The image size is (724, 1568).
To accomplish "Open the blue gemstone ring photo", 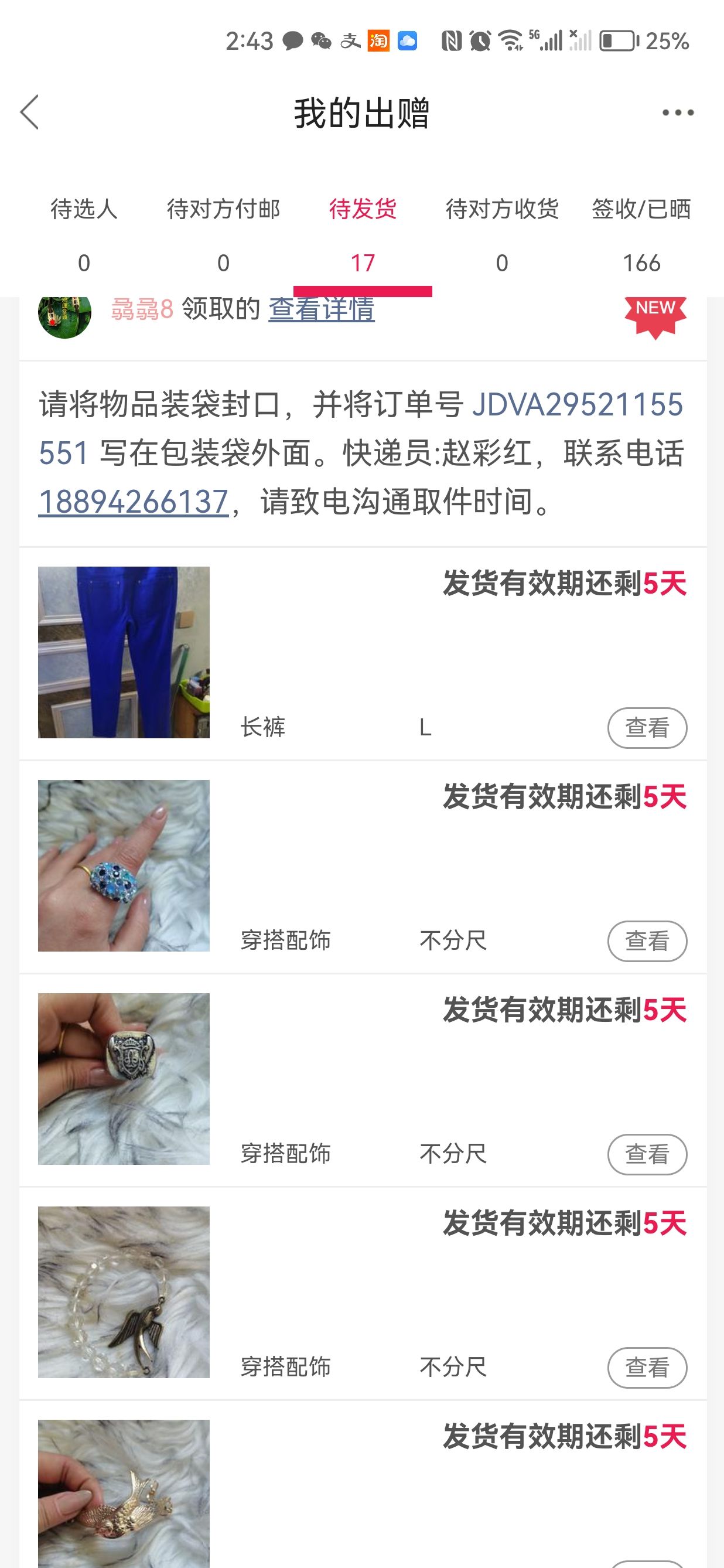I will [124, 865].
